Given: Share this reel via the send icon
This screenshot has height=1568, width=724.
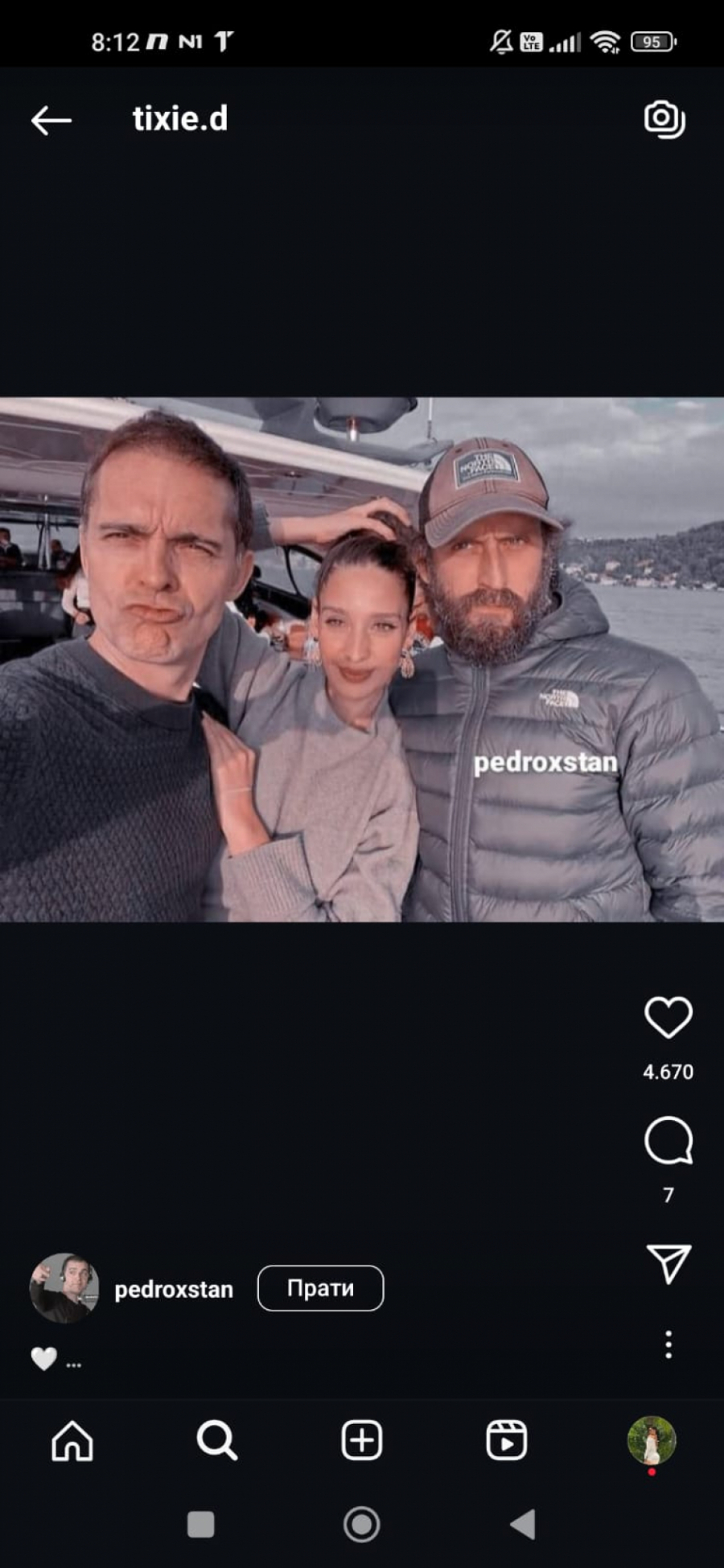Looking at the screenshot, I should [668, 1264].
